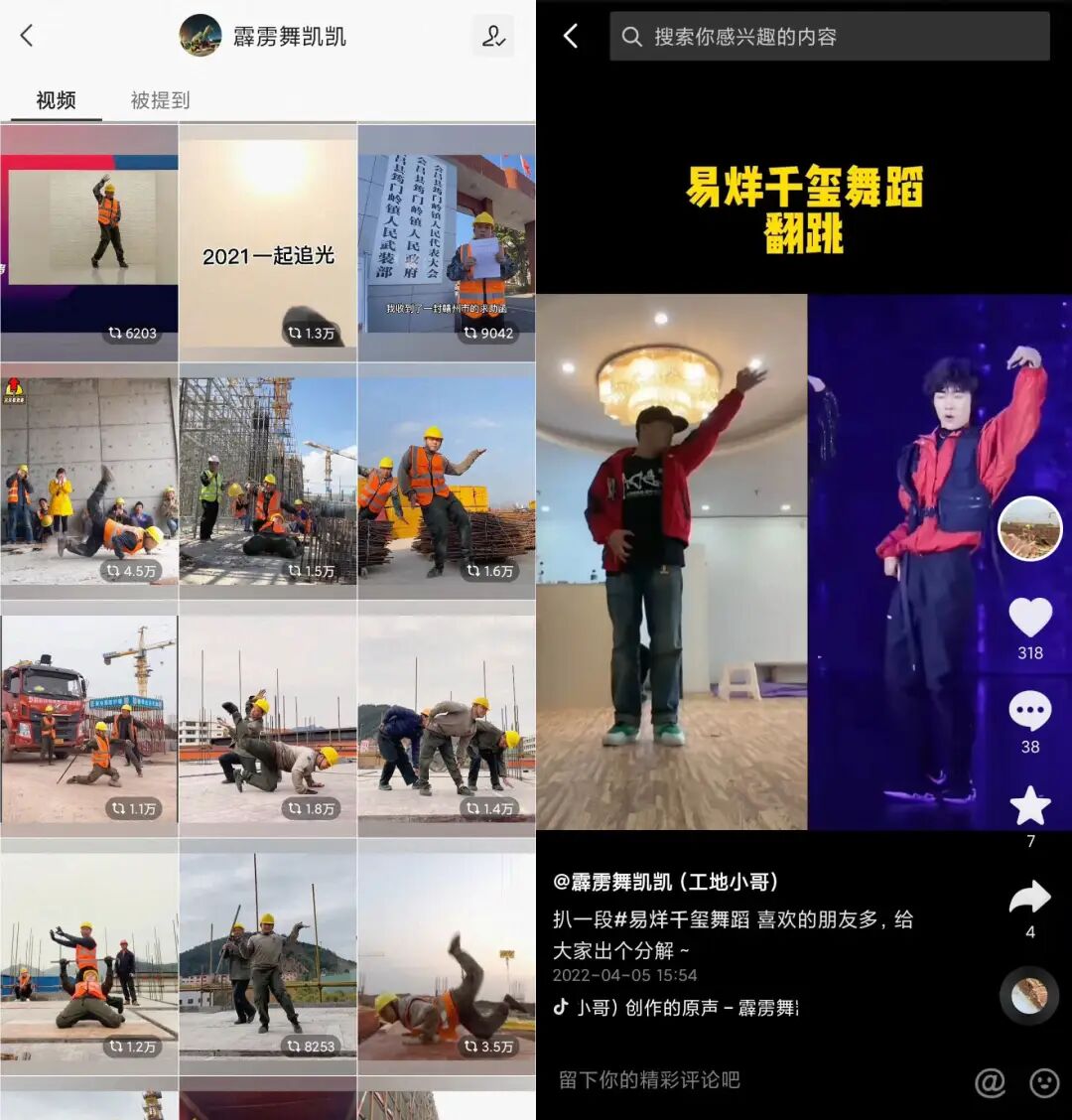1072x1120 pixels.
Task: Switch to the 被提到 tab
Action: 160,100
